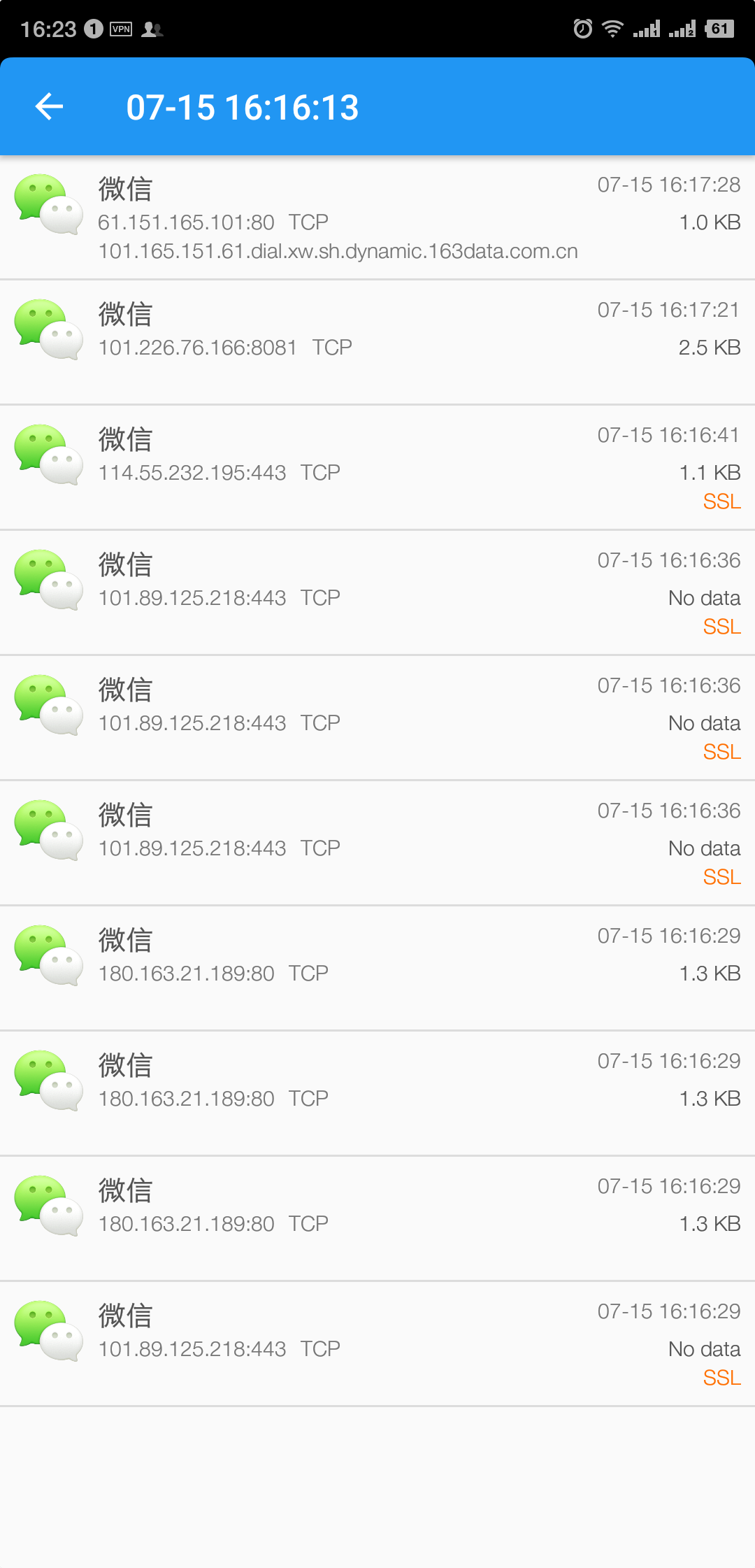This screenshot has width=755, height=1568.
Task: Go back using the header arrow
Action: coord(50,107)
